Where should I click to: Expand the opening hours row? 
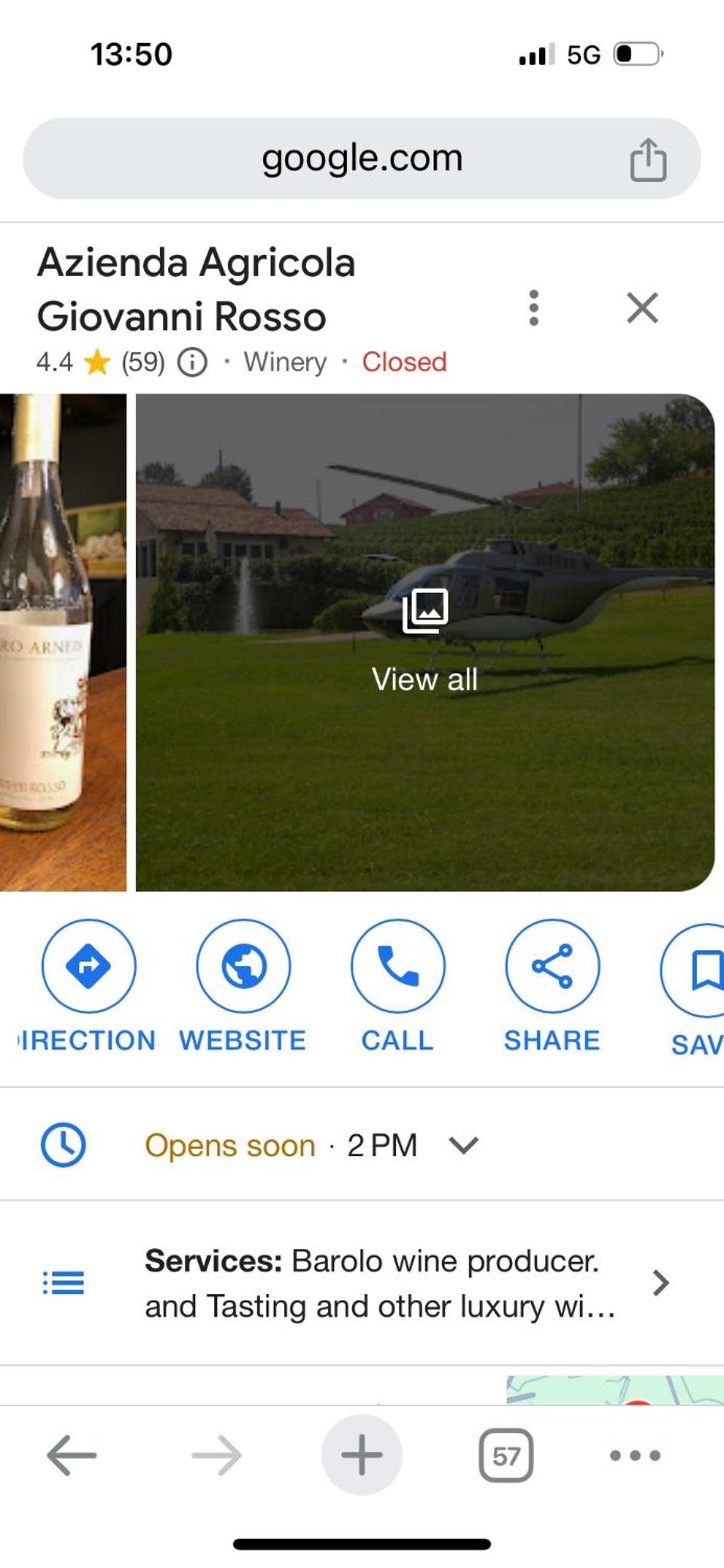362,1145
